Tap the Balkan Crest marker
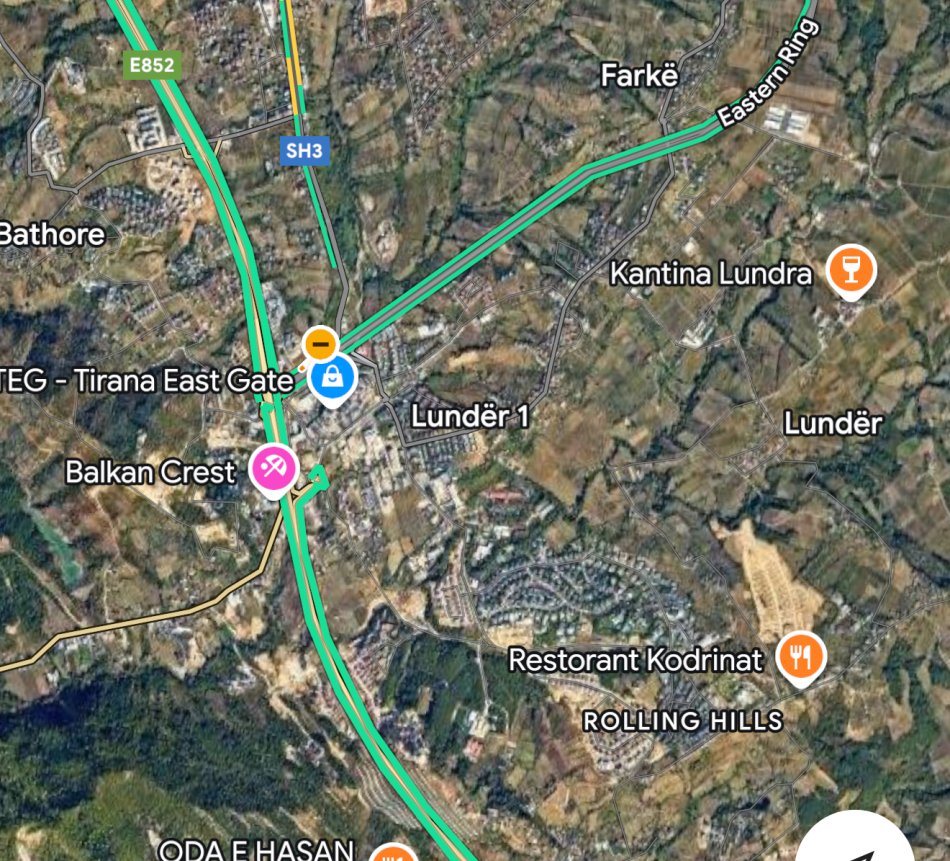 tap(273, 468)
